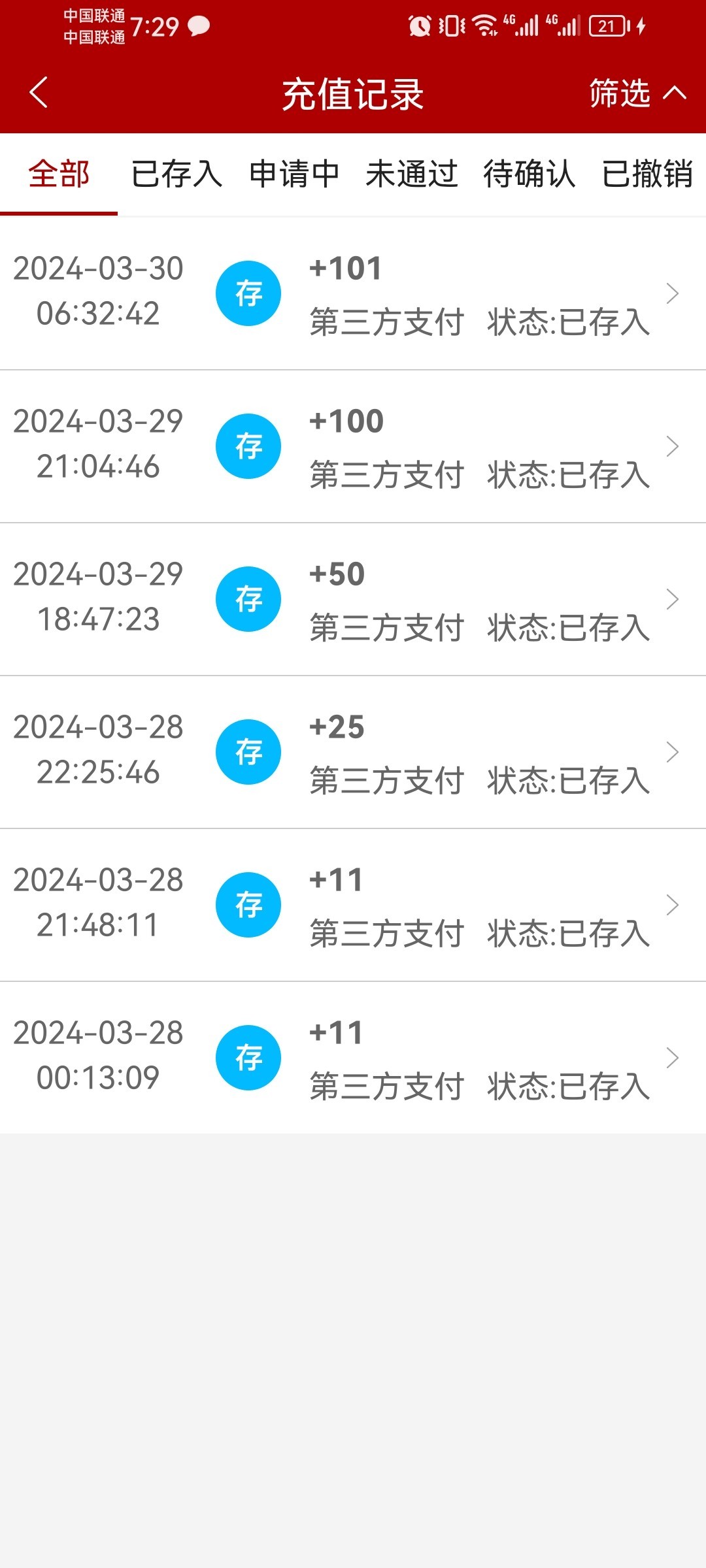Switch to the 已存入 tab
Screen dimensions: 706x1568
coord(176,174)
